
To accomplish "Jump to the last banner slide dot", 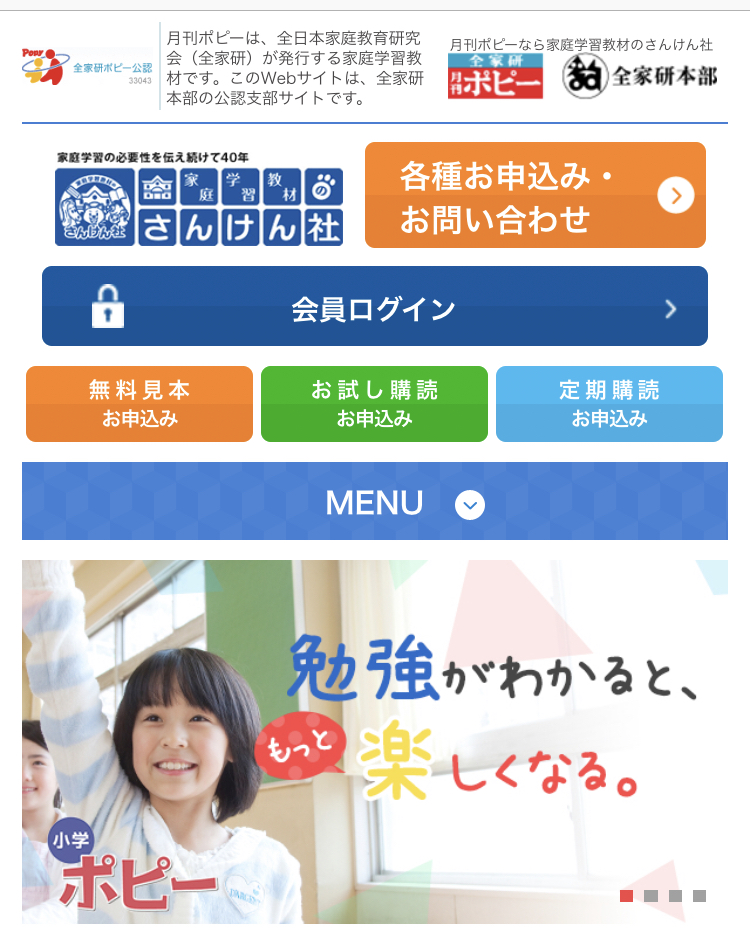I will pyautogui.click(x=700, y=896).
